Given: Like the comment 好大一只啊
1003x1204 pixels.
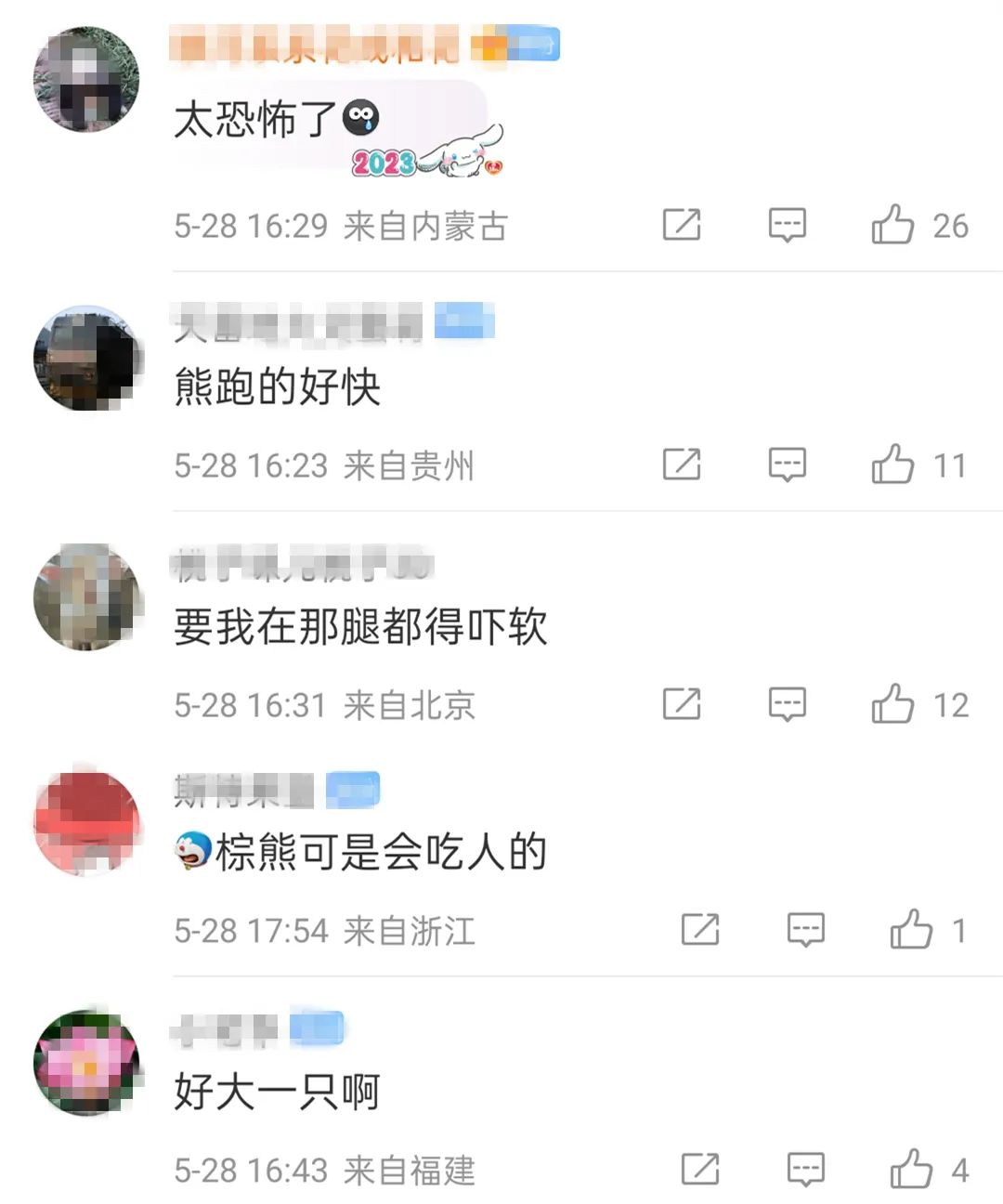Looking at the screenshot, I should [911, 1170].
